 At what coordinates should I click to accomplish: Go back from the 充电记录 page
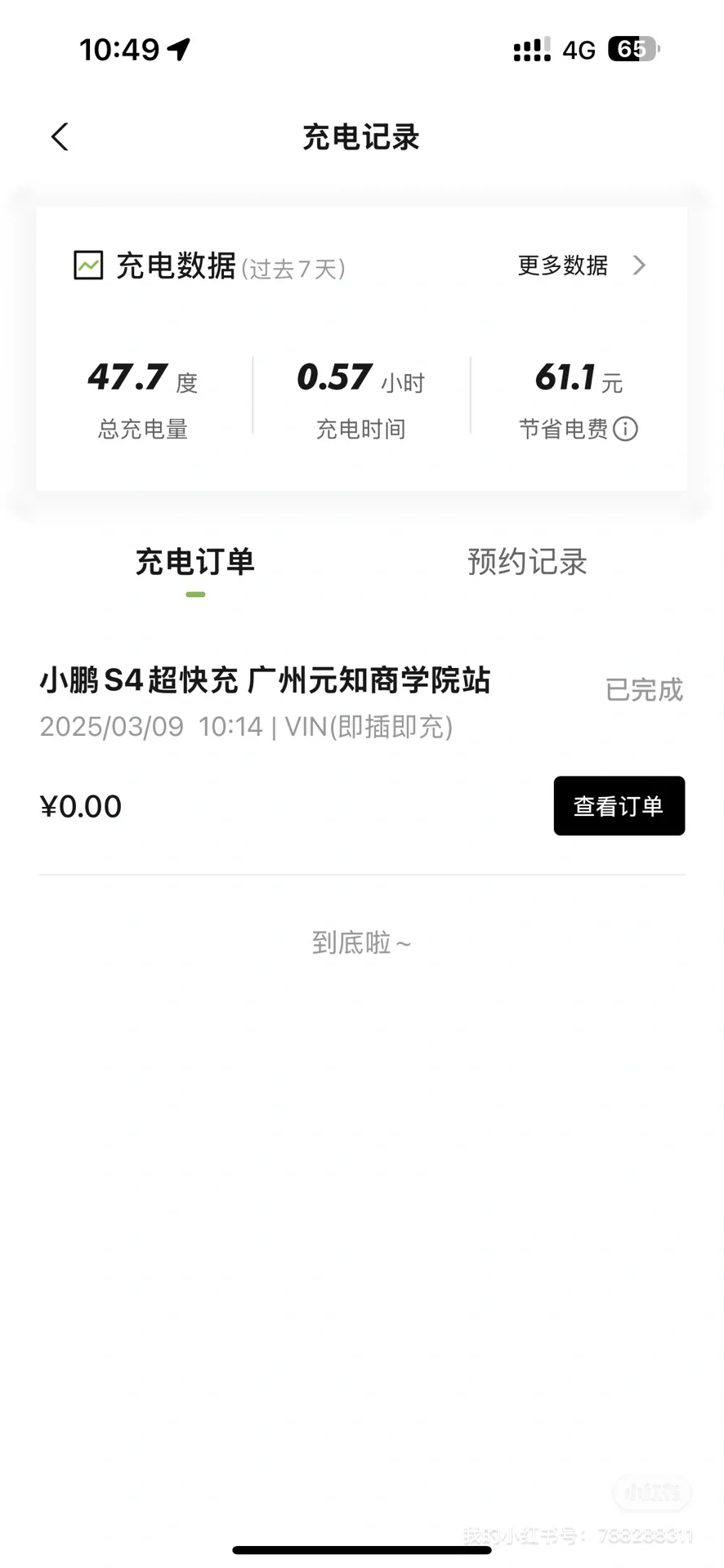pyautogui.click(x=60, y=137)
